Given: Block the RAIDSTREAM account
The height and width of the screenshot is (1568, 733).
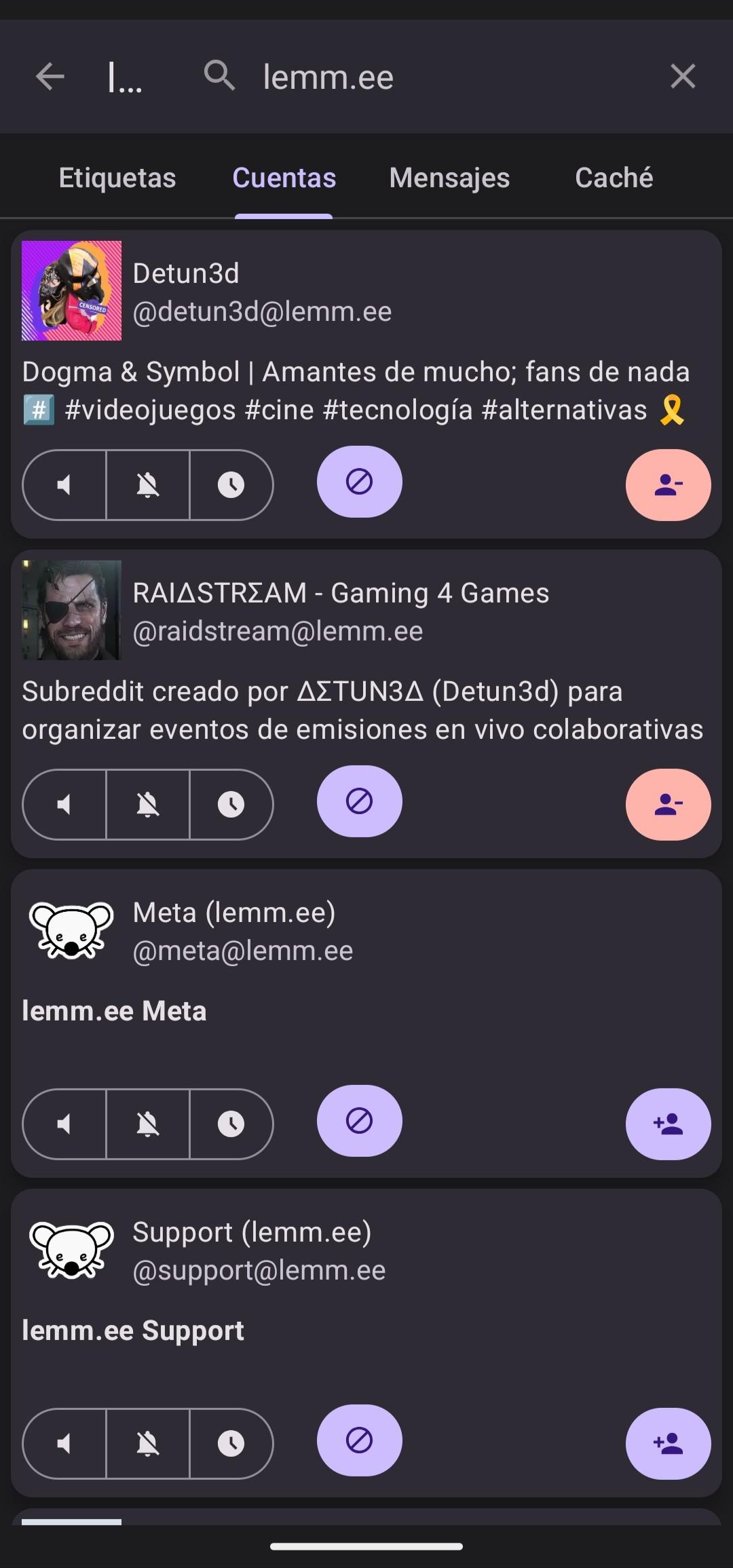Looking at the screenshot, I should (x=360, y=801).
